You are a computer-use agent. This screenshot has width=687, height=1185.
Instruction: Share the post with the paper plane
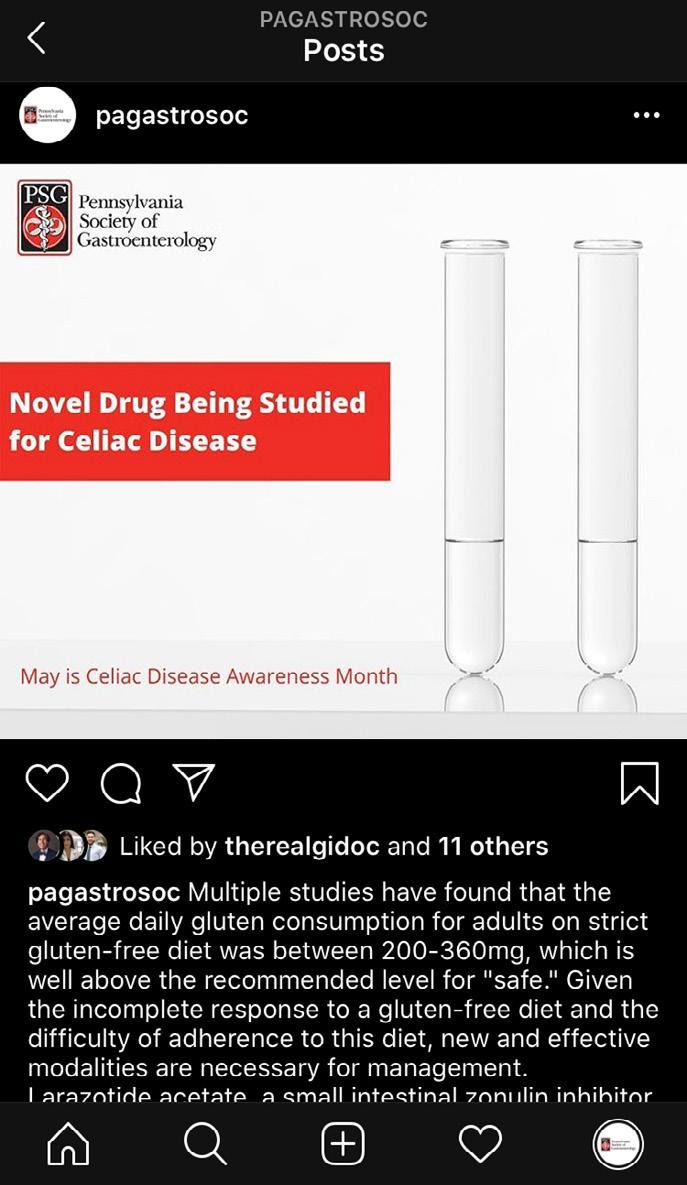[x=194, y=782]
